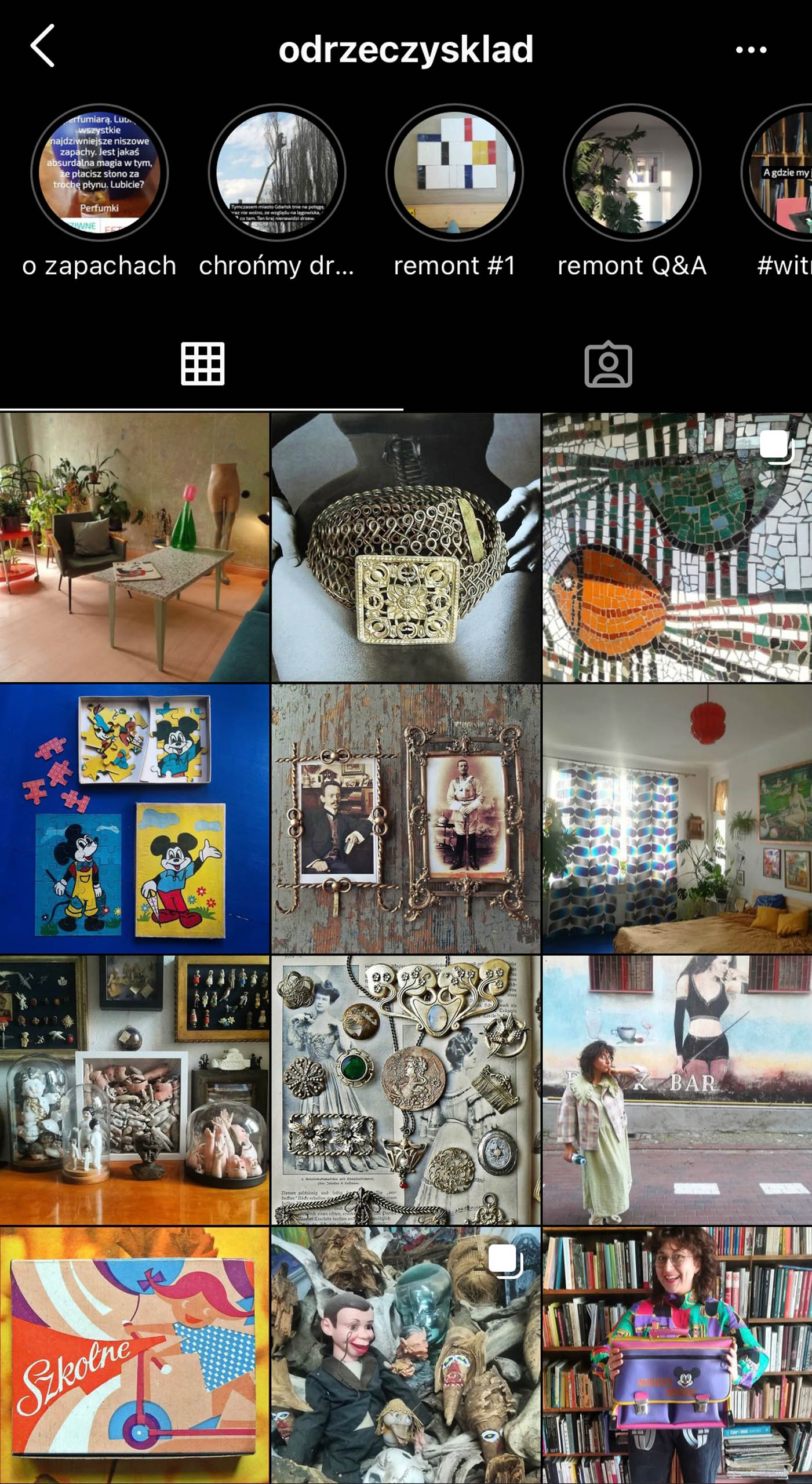View the 'chrońmy dr...' highlight
The height and width of the screenshot is (1484, 812).
(x=277, y=172)
